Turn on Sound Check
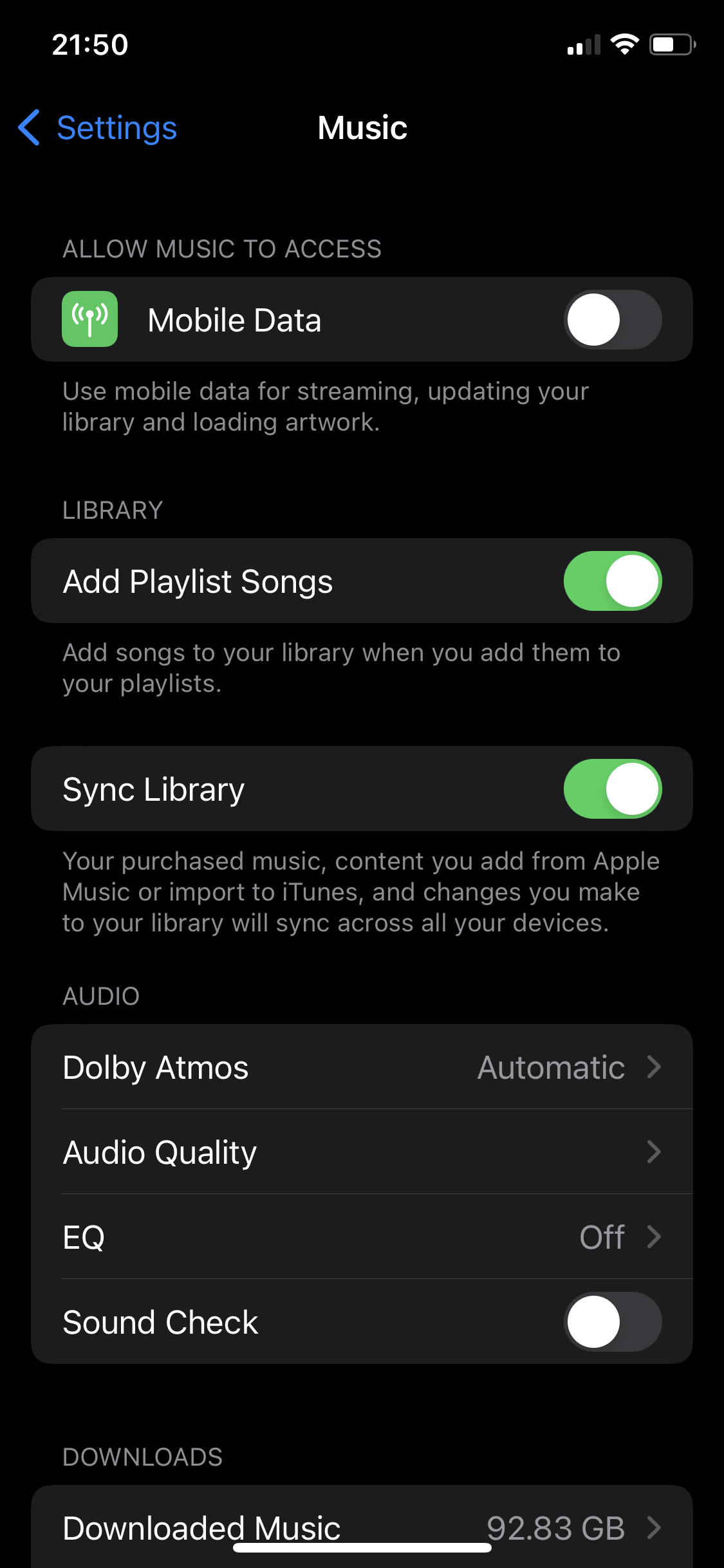724x1568 pixels. (x=612, y=1322)
